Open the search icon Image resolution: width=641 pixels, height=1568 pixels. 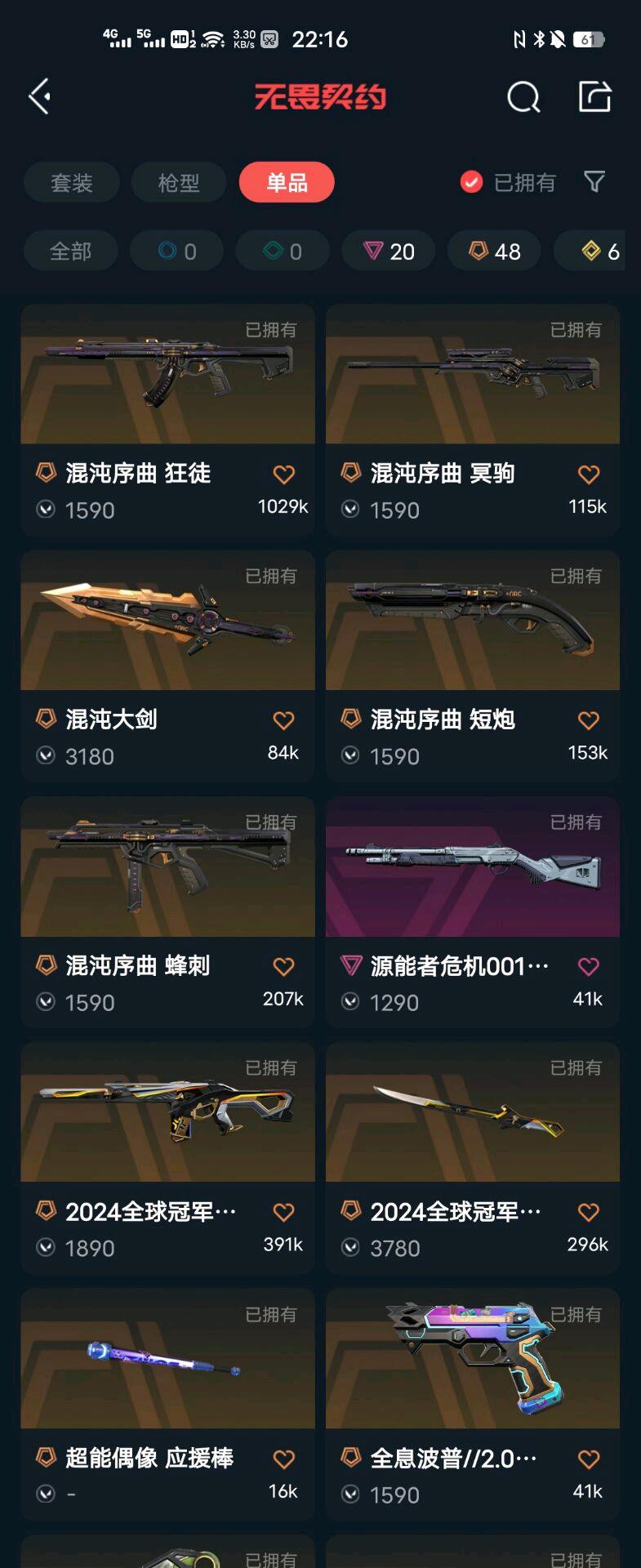(x=523, y=97)
